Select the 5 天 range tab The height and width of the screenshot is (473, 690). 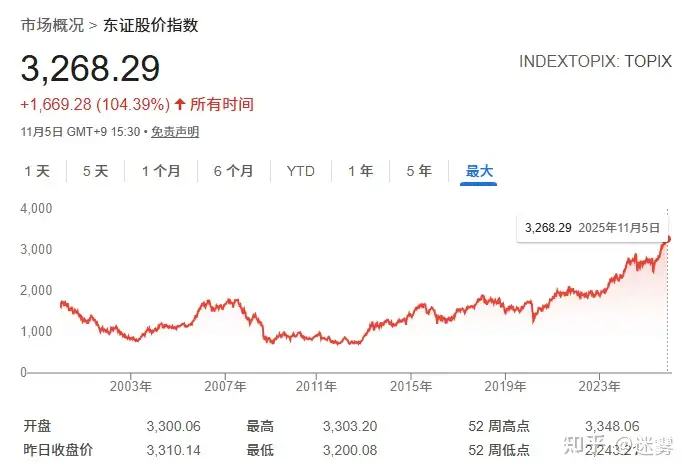[95, 171]
